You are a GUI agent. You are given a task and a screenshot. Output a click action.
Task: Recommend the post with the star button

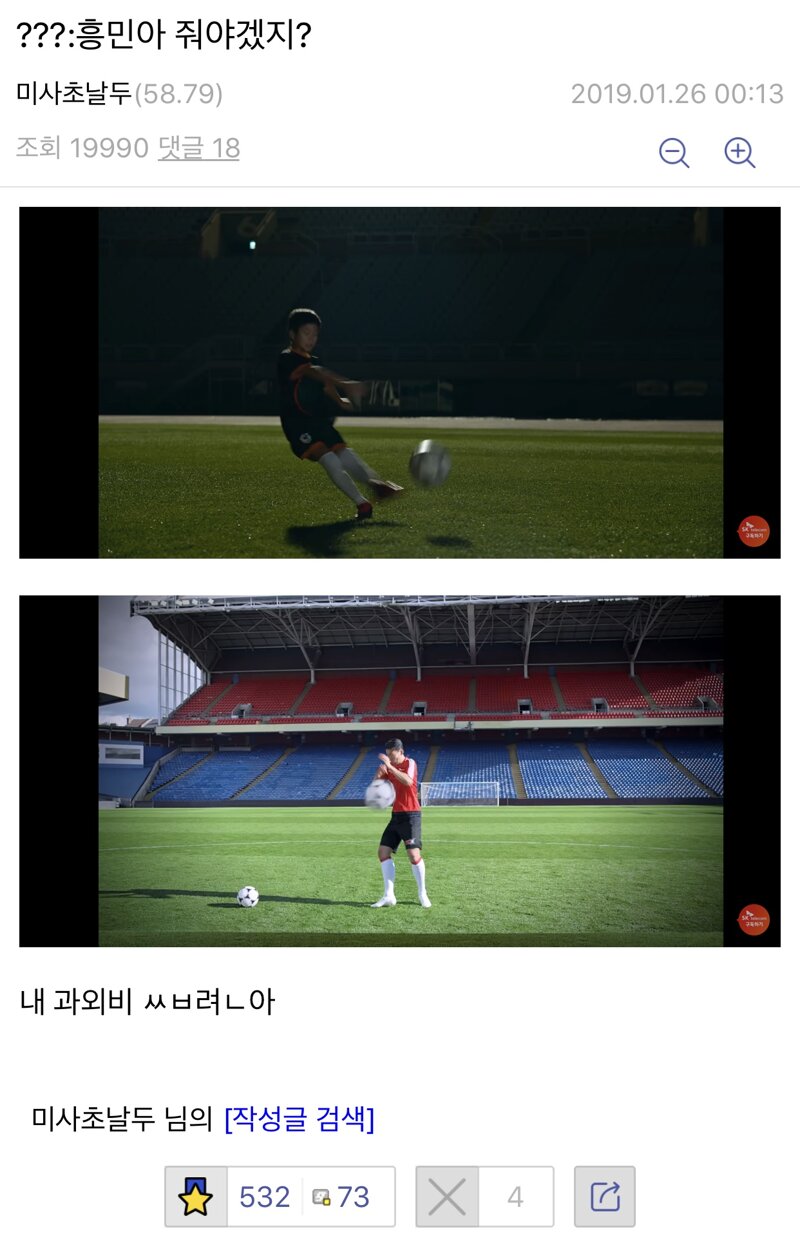pyautogui.click(x=196, y=1196)
